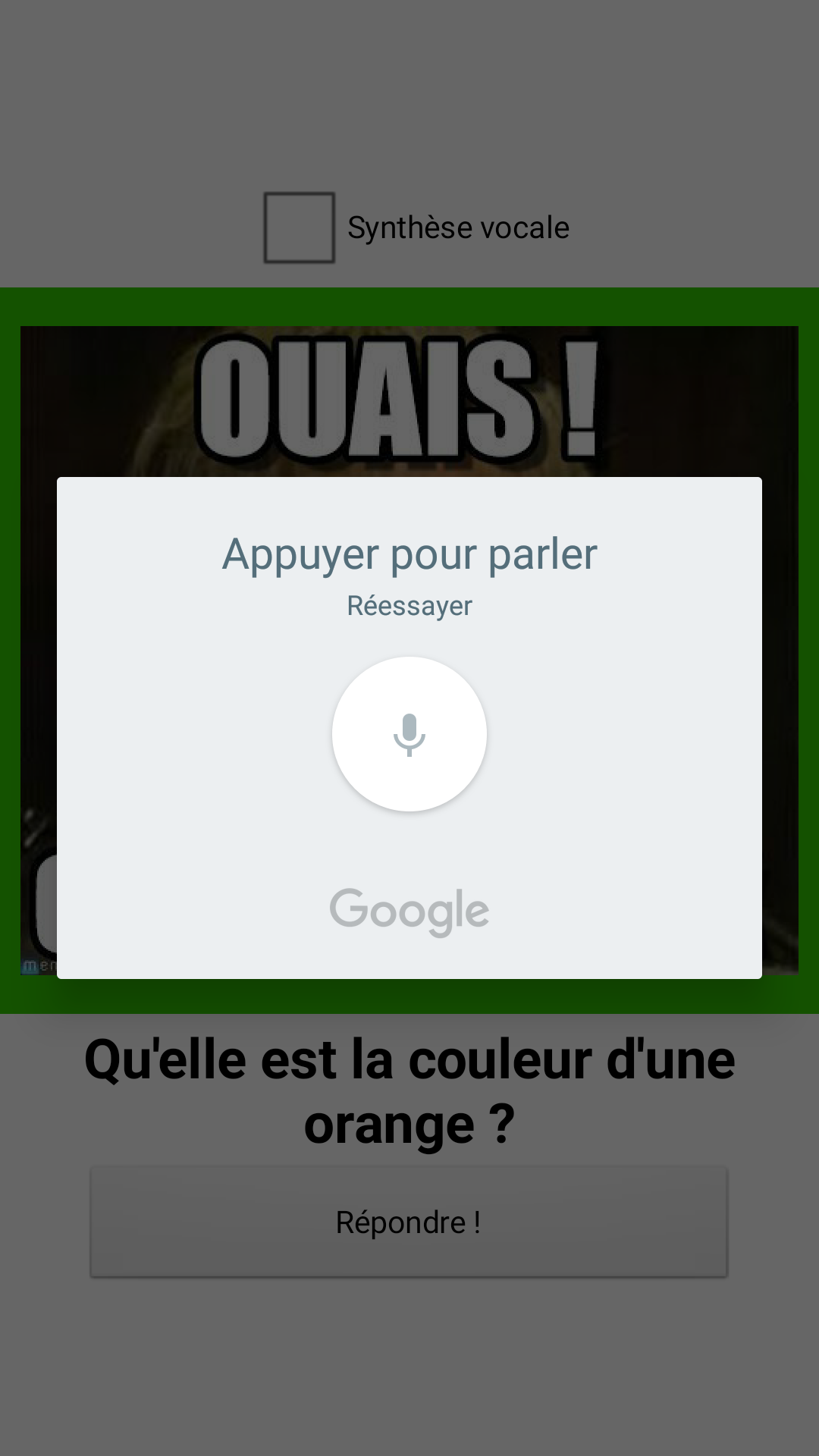Tap the microphone button to speak

(x=409, y=734)
